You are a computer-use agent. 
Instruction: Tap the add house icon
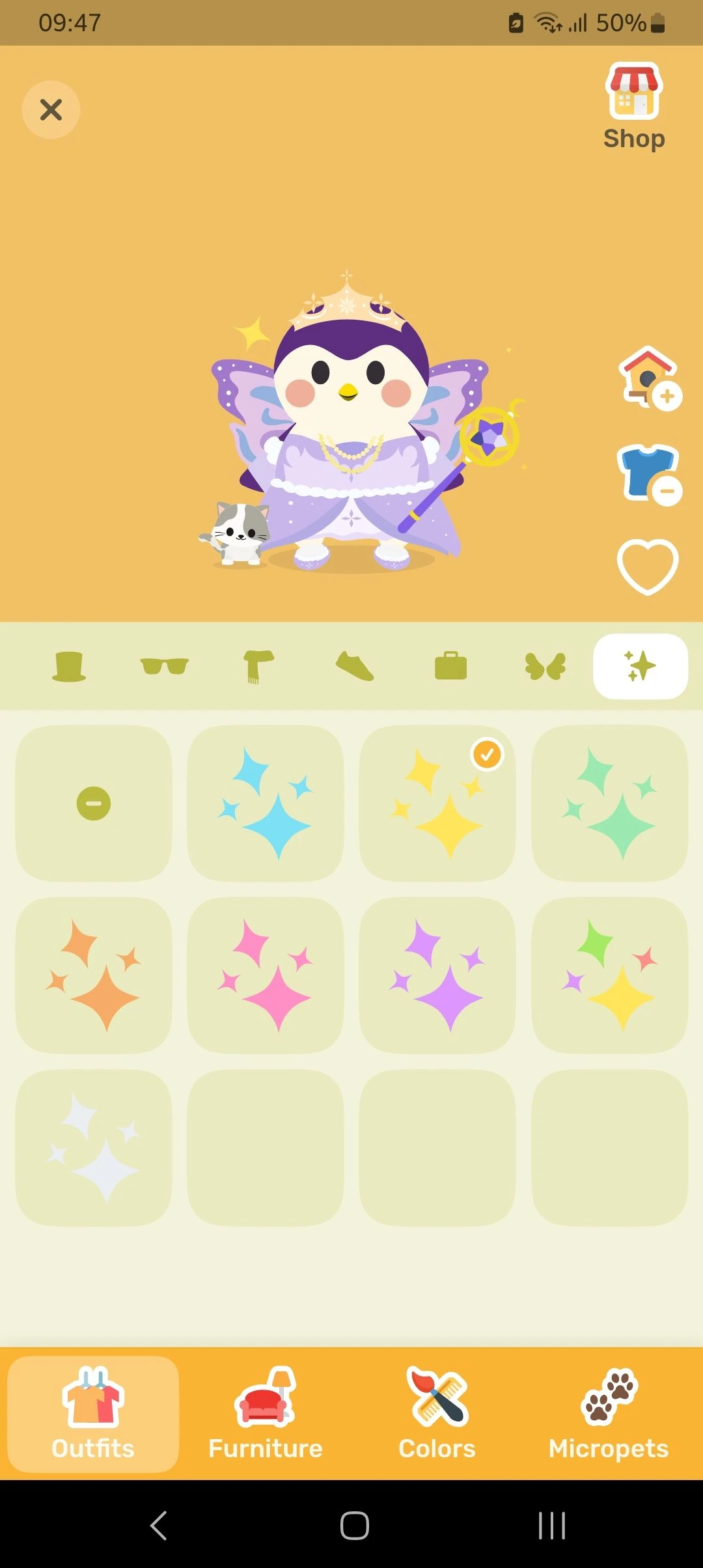pos(649,378)
